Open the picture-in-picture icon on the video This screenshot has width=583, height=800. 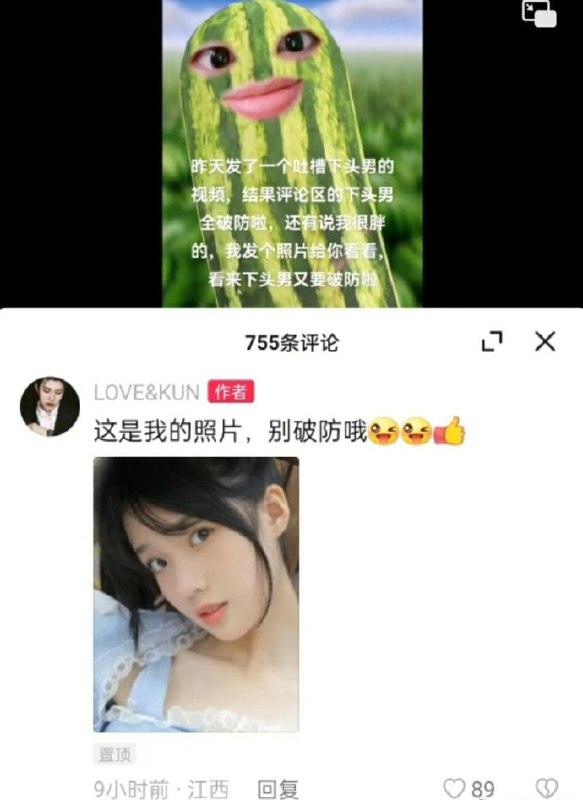(539, 13)
